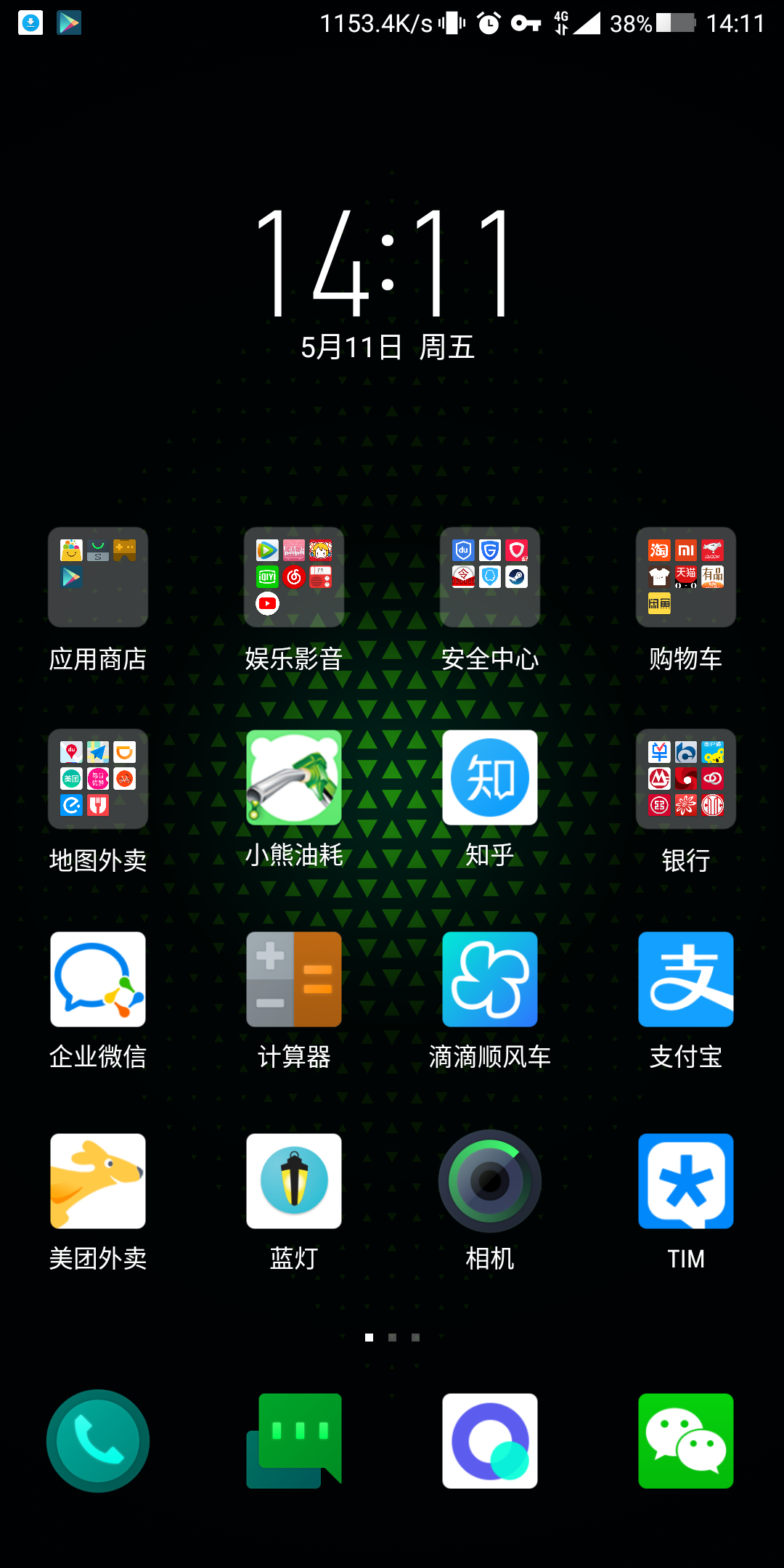Open the 应用商店 folder
The width and height of the screenshot is (784, 1568).
pyautogui.click(x=98, y=577)
